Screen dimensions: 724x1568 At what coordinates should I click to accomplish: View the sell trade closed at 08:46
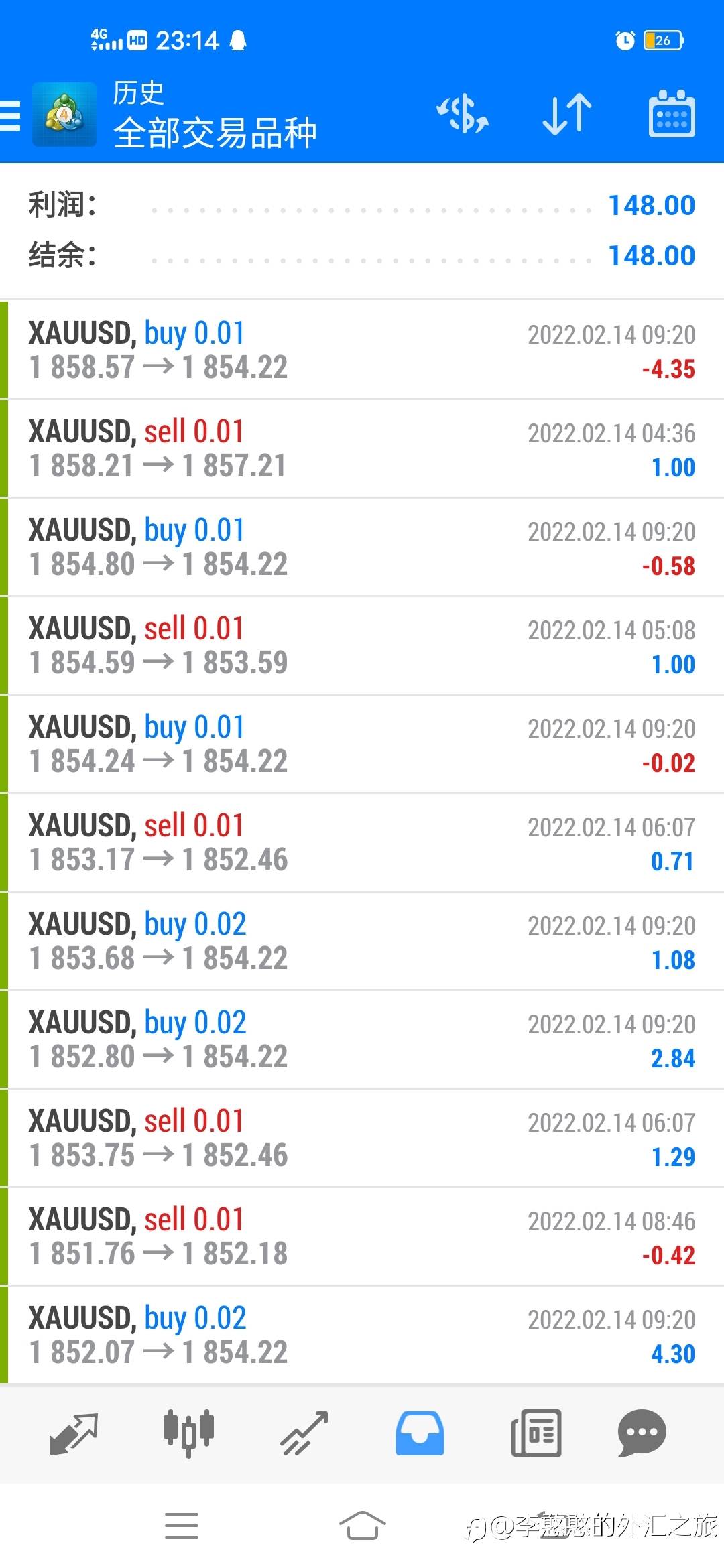(x=362, y=1236)
